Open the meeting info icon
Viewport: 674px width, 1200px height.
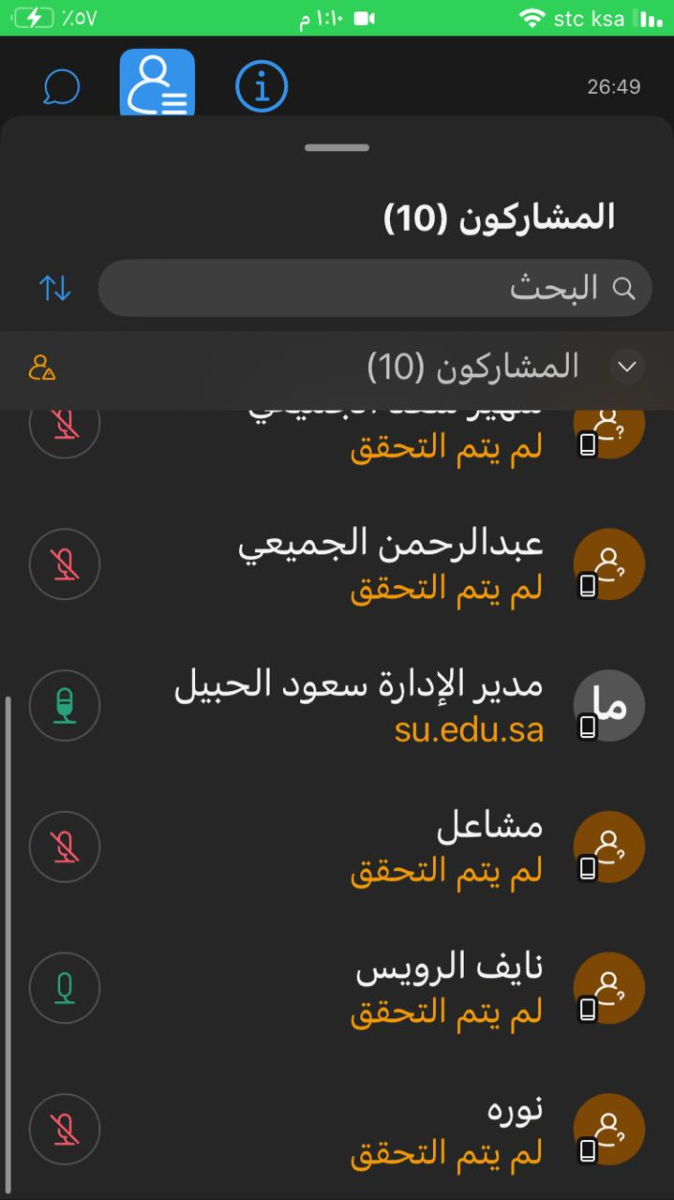click(261, 87)
